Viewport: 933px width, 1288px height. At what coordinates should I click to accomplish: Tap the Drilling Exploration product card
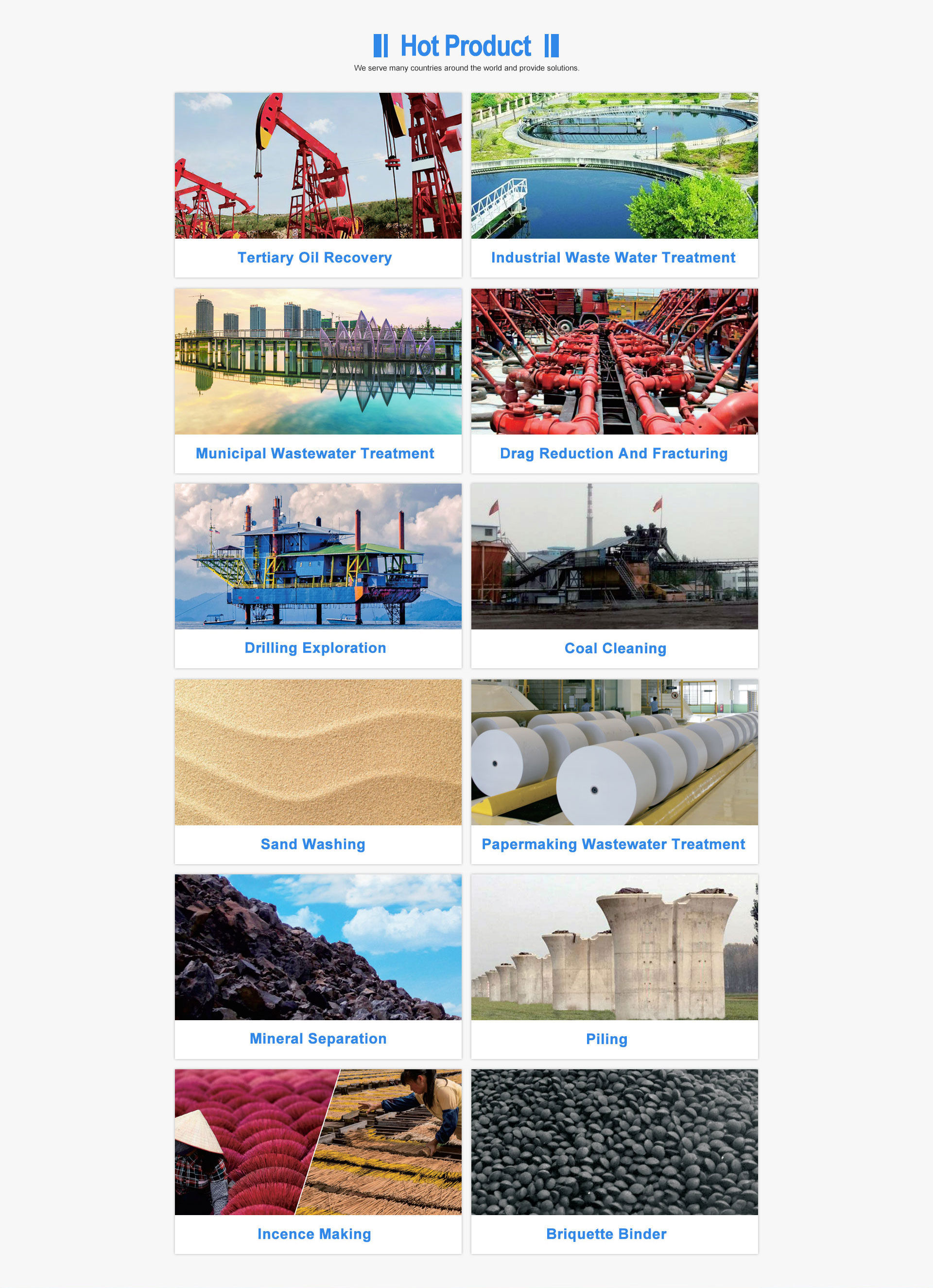(318, 575)
